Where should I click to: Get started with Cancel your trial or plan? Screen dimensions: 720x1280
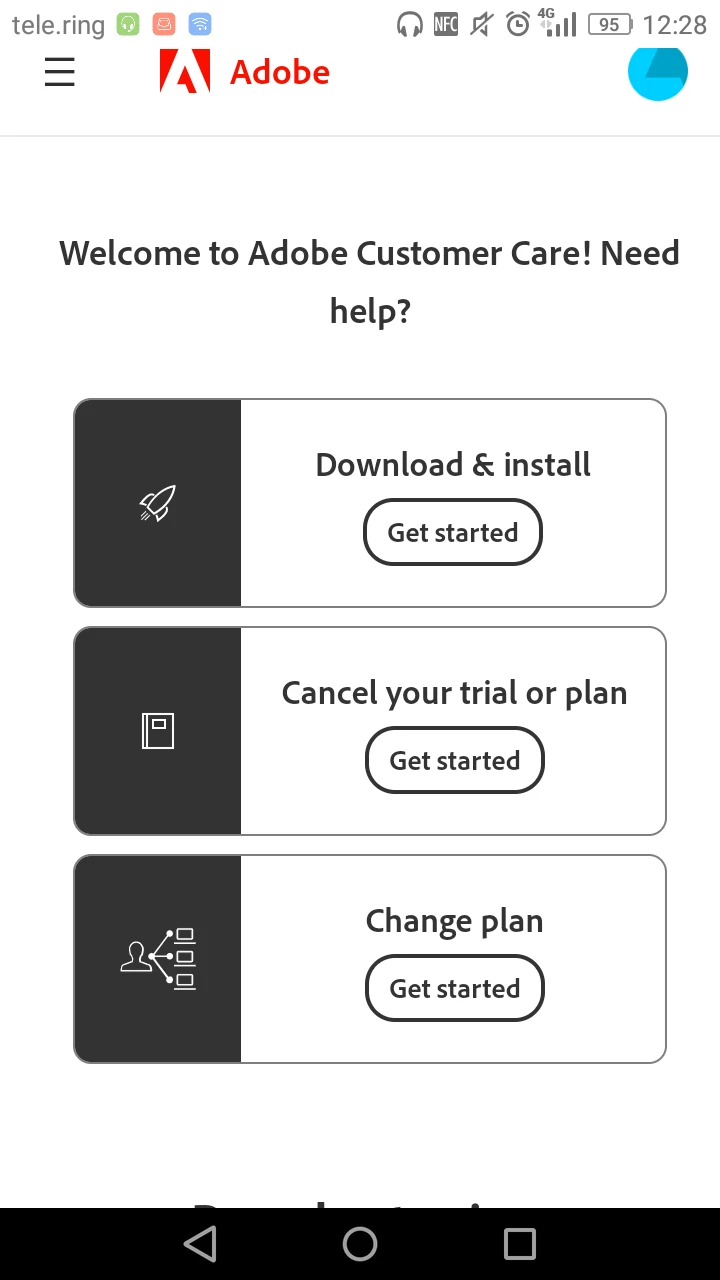454,760
